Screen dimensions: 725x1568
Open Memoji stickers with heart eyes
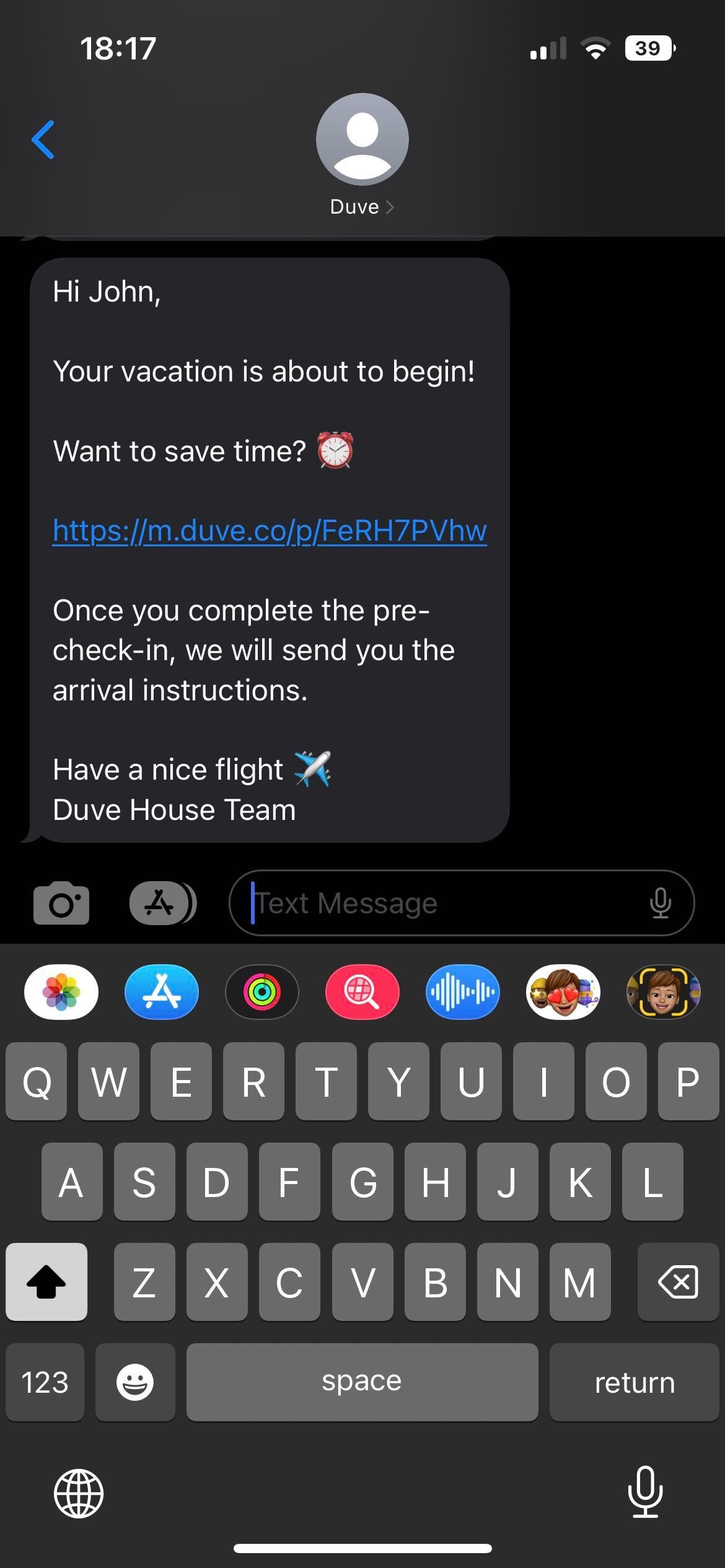[563, 992]
